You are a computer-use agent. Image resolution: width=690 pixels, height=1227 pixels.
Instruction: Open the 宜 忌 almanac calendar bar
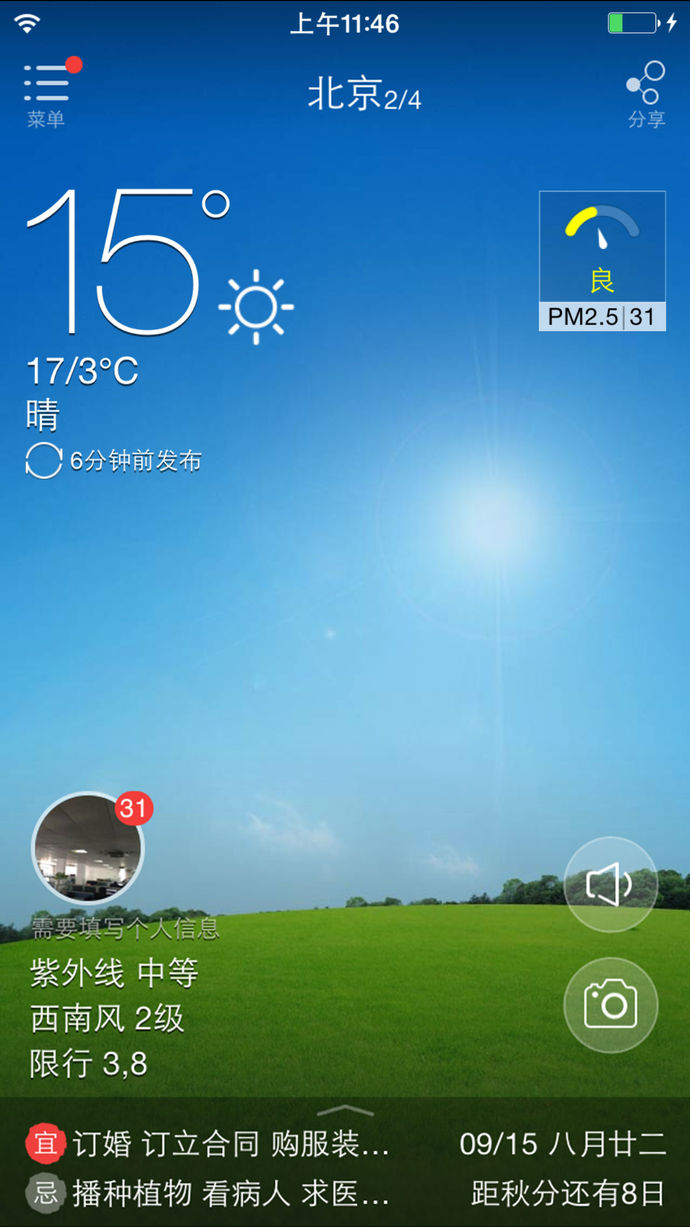(x=345, y=1167)
